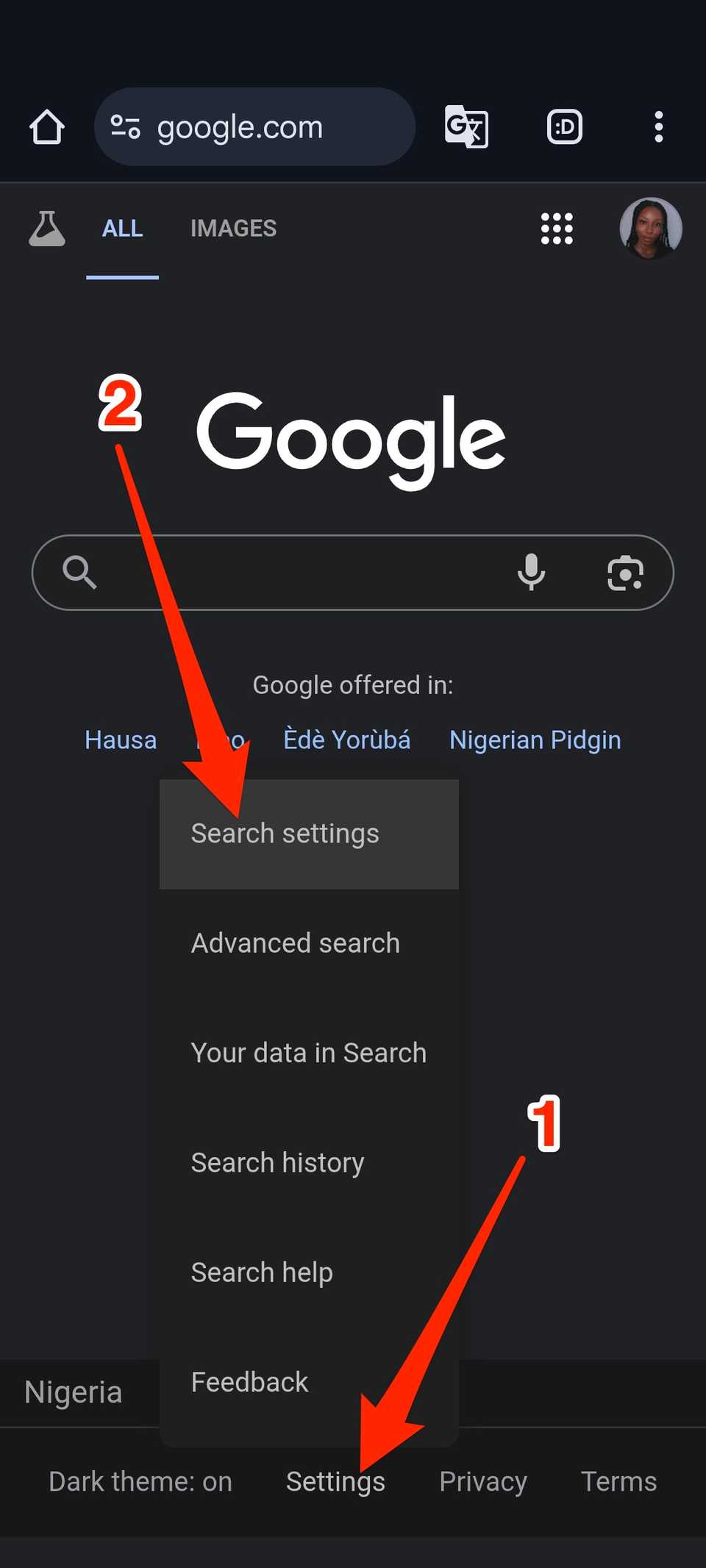Tap the translate page icon
The image size is (706, 1568).
466,127
